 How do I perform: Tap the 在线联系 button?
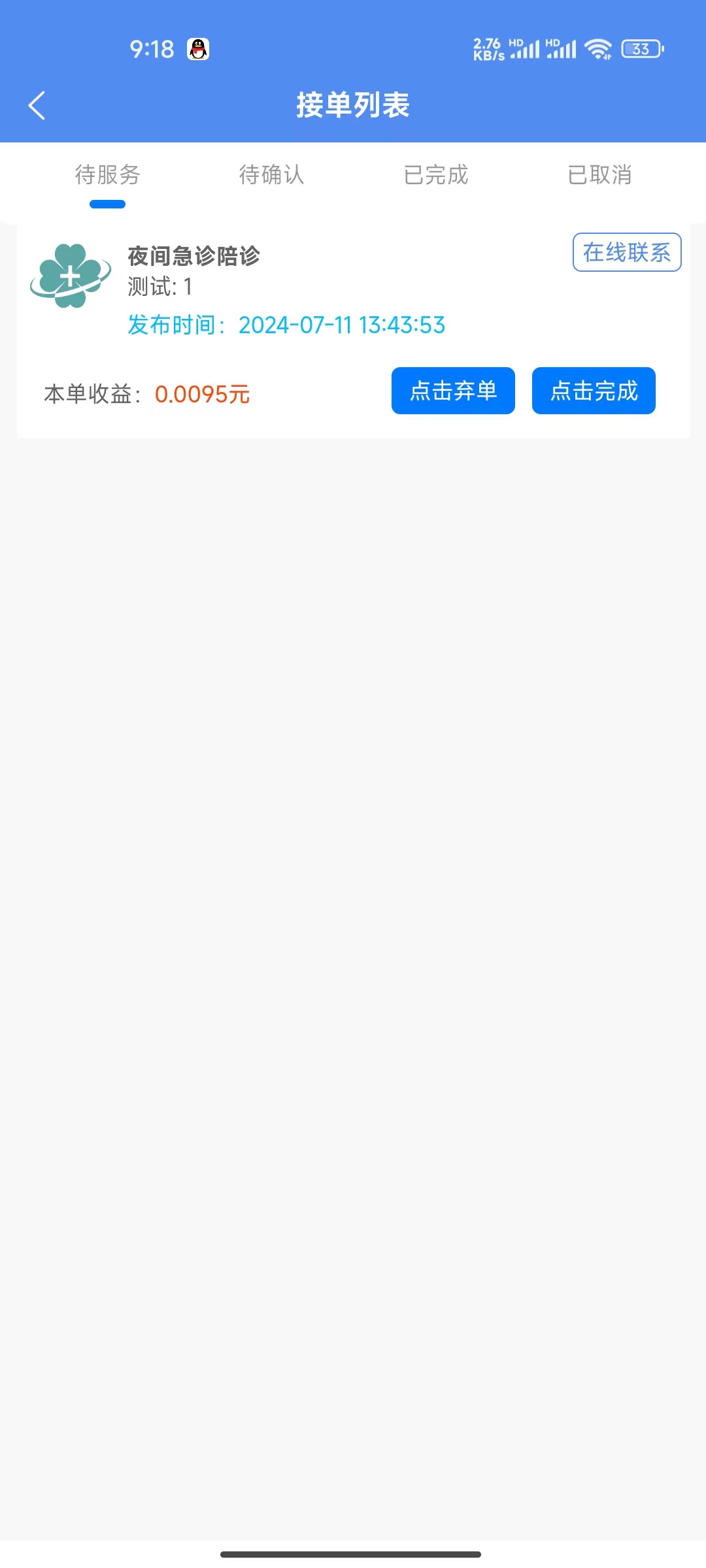(627, 252)
